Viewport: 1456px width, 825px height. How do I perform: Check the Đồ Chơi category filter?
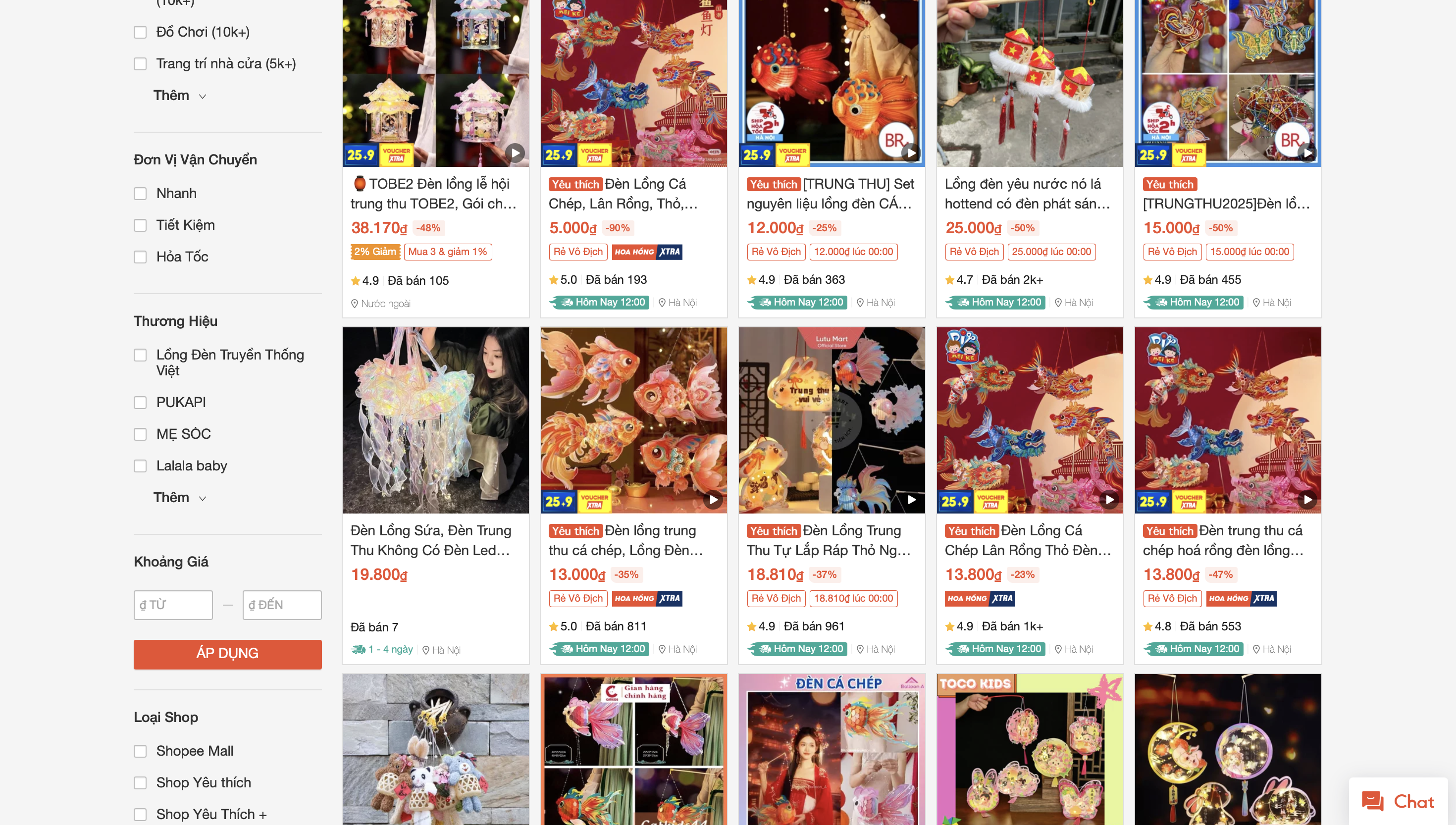pos(140,32)
